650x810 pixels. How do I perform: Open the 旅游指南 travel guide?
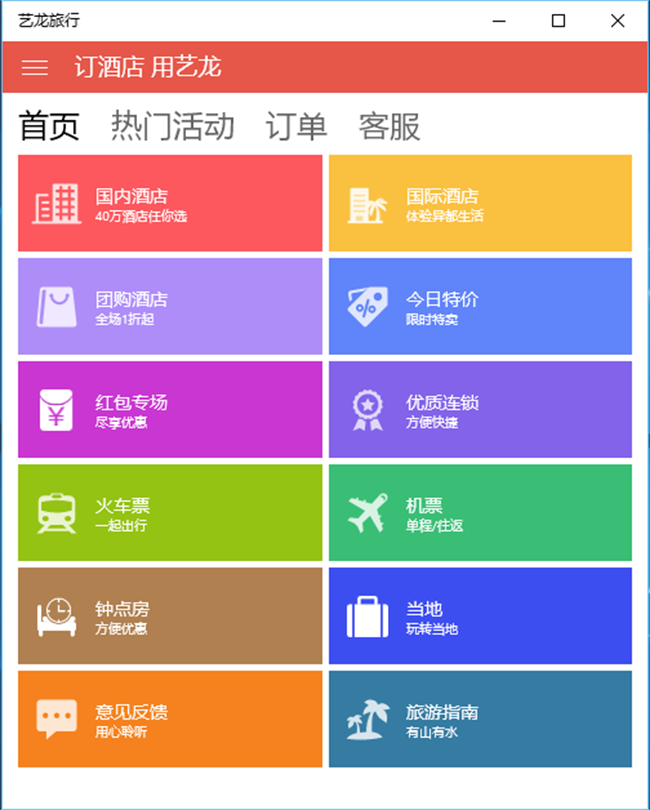point(480,718)
